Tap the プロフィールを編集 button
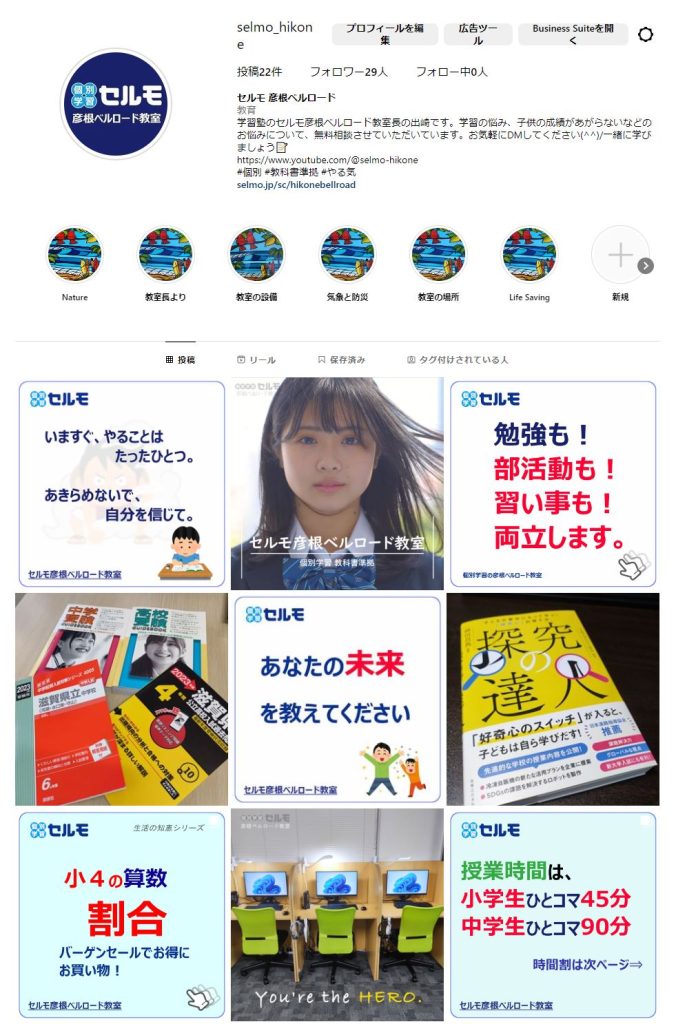 [x=385, y=35]
